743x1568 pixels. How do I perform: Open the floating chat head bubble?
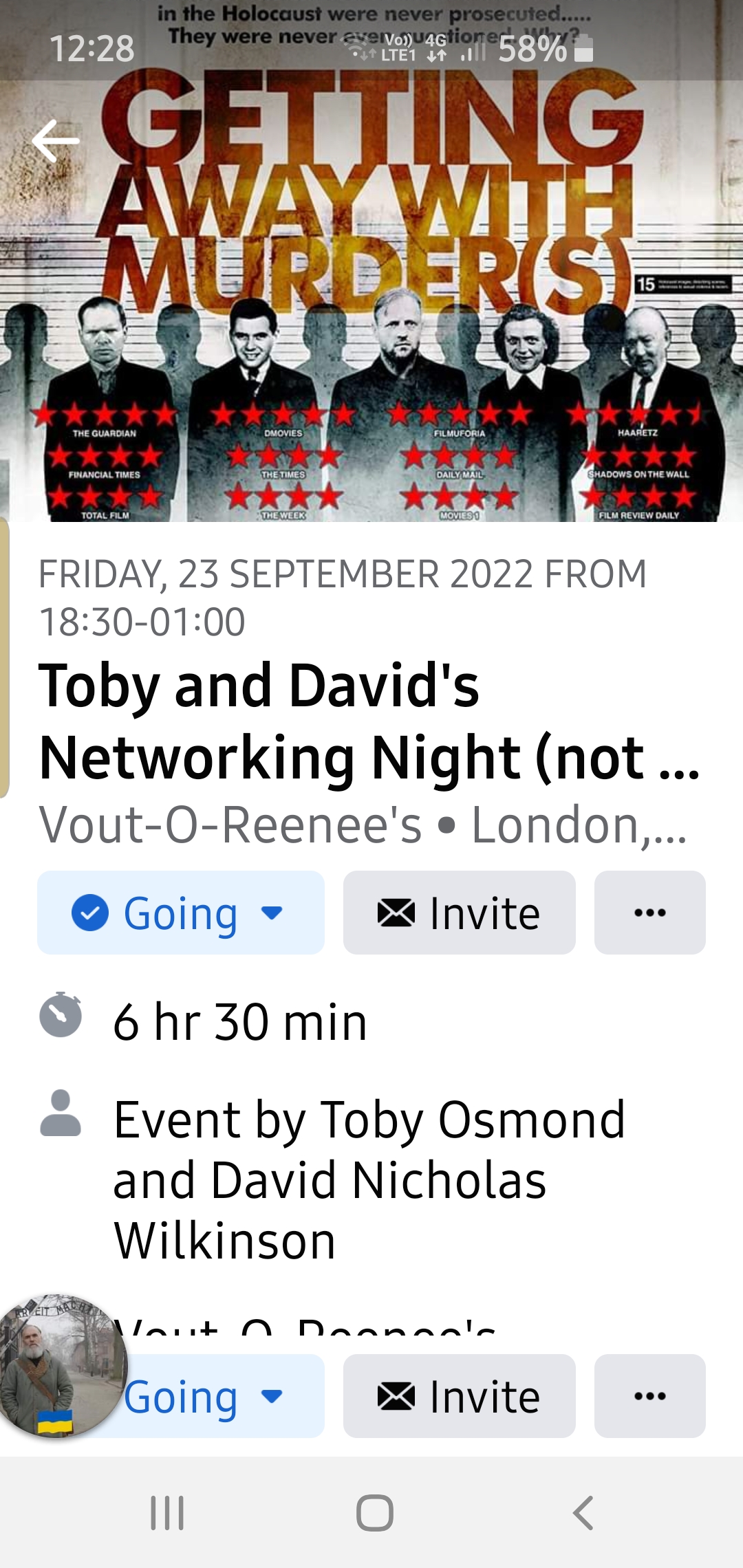tap(62, 1366)
